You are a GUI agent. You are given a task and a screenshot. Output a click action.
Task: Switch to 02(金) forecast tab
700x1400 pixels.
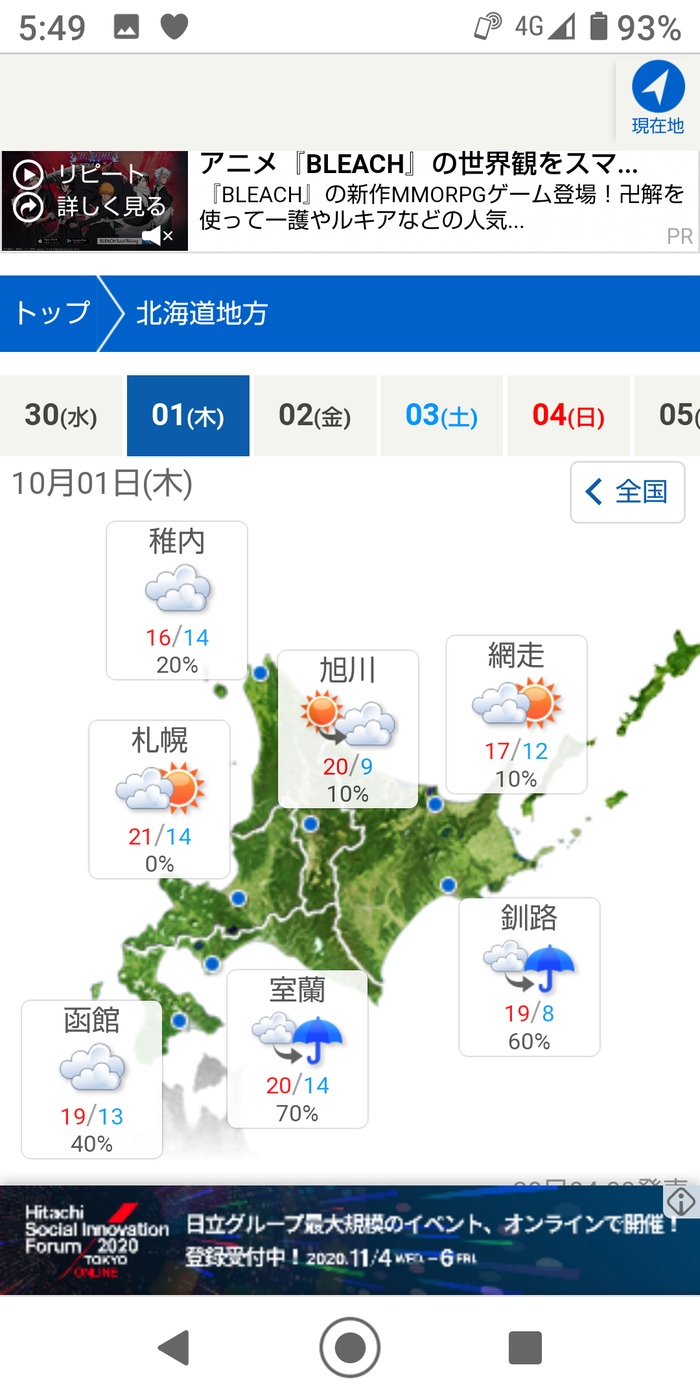coord(314,415)
